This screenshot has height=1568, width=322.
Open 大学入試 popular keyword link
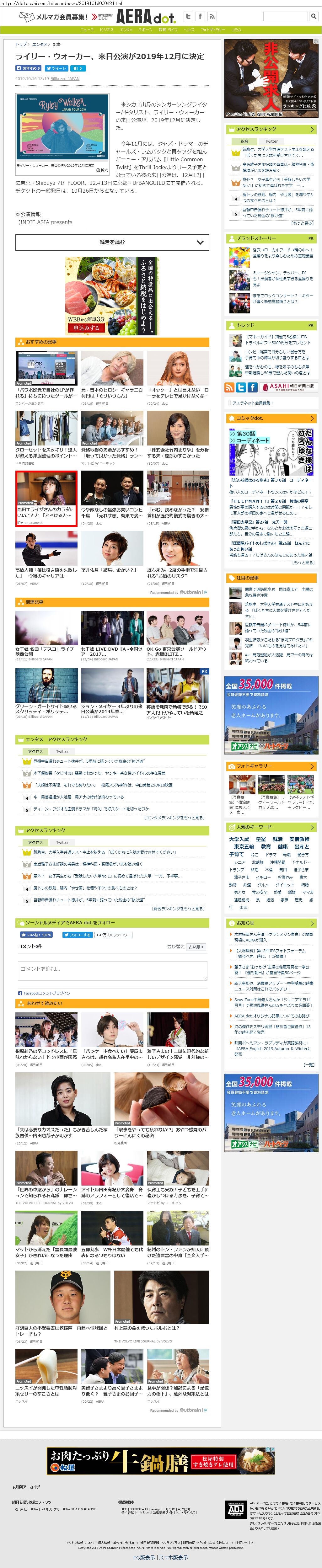(x=239, y=840)
